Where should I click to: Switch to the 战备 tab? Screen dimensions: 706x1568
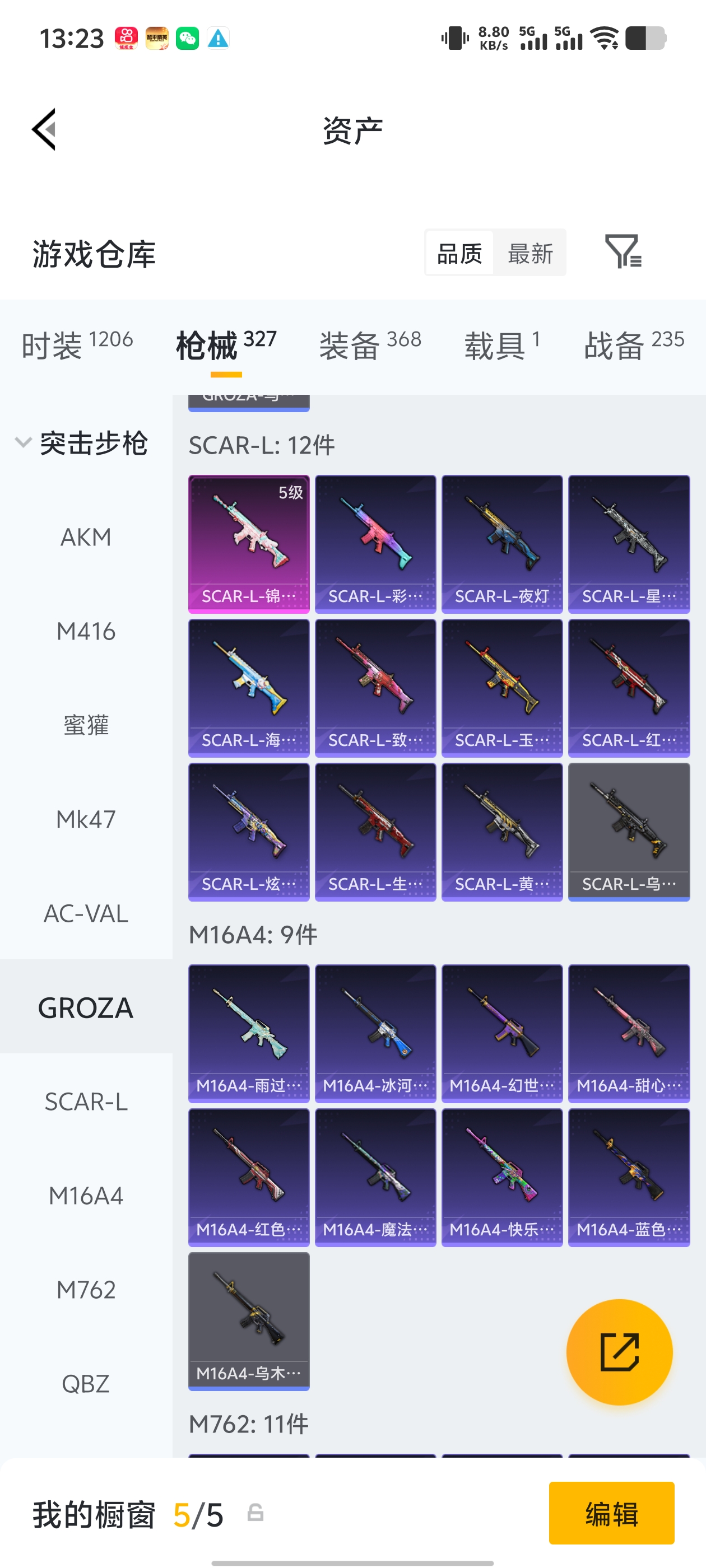point(634,344)
